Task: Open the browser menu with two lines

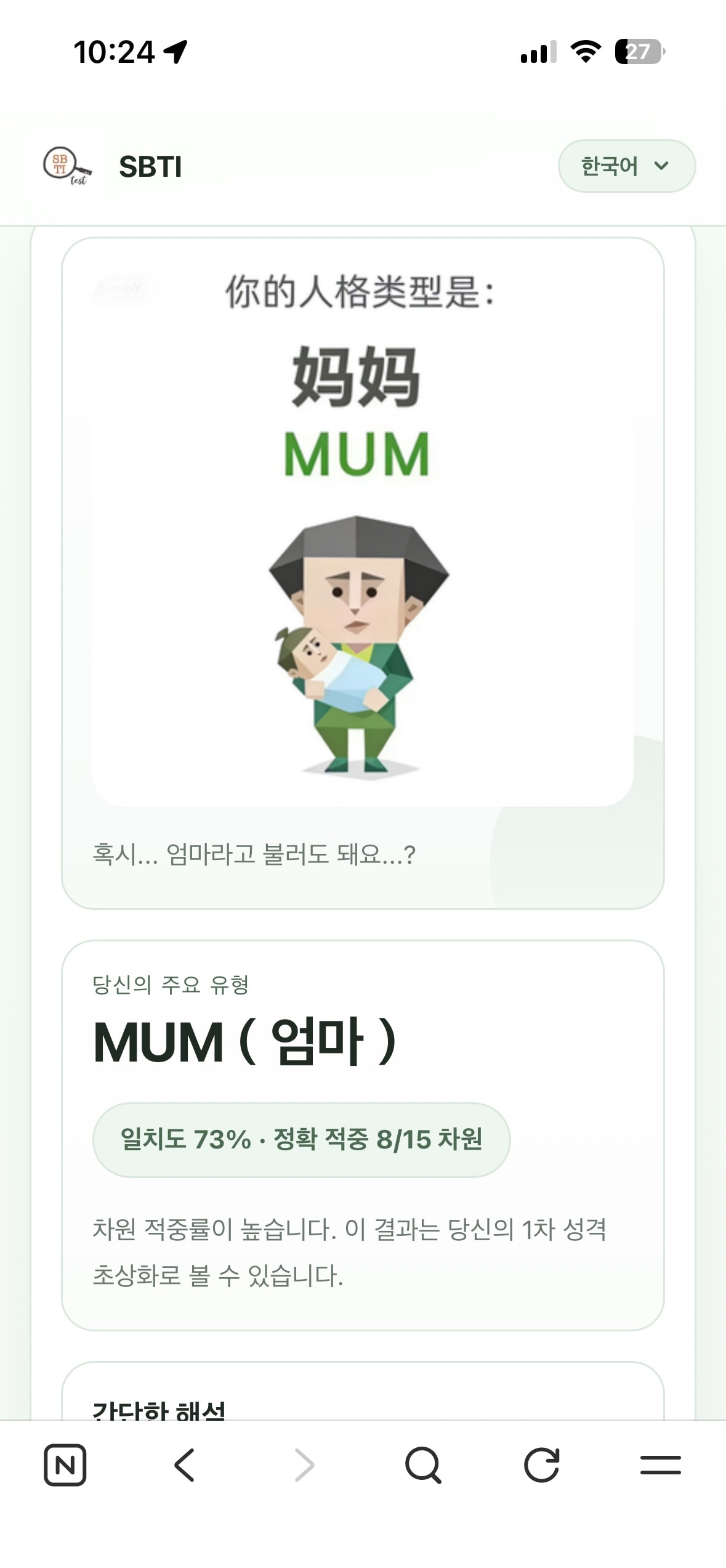Action: [660, 1464]
